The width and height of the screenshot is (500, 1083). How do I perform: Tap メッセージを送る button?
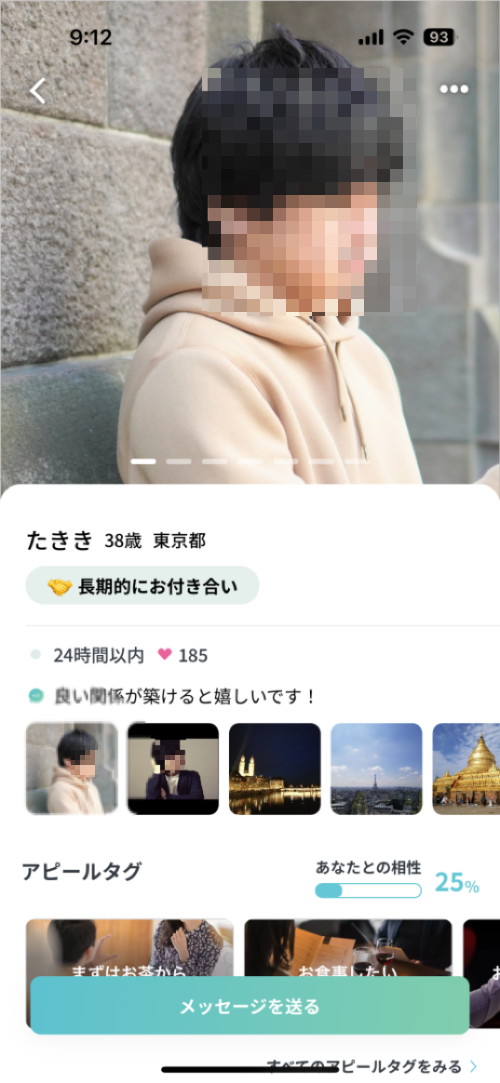[x=249, y=1006]
